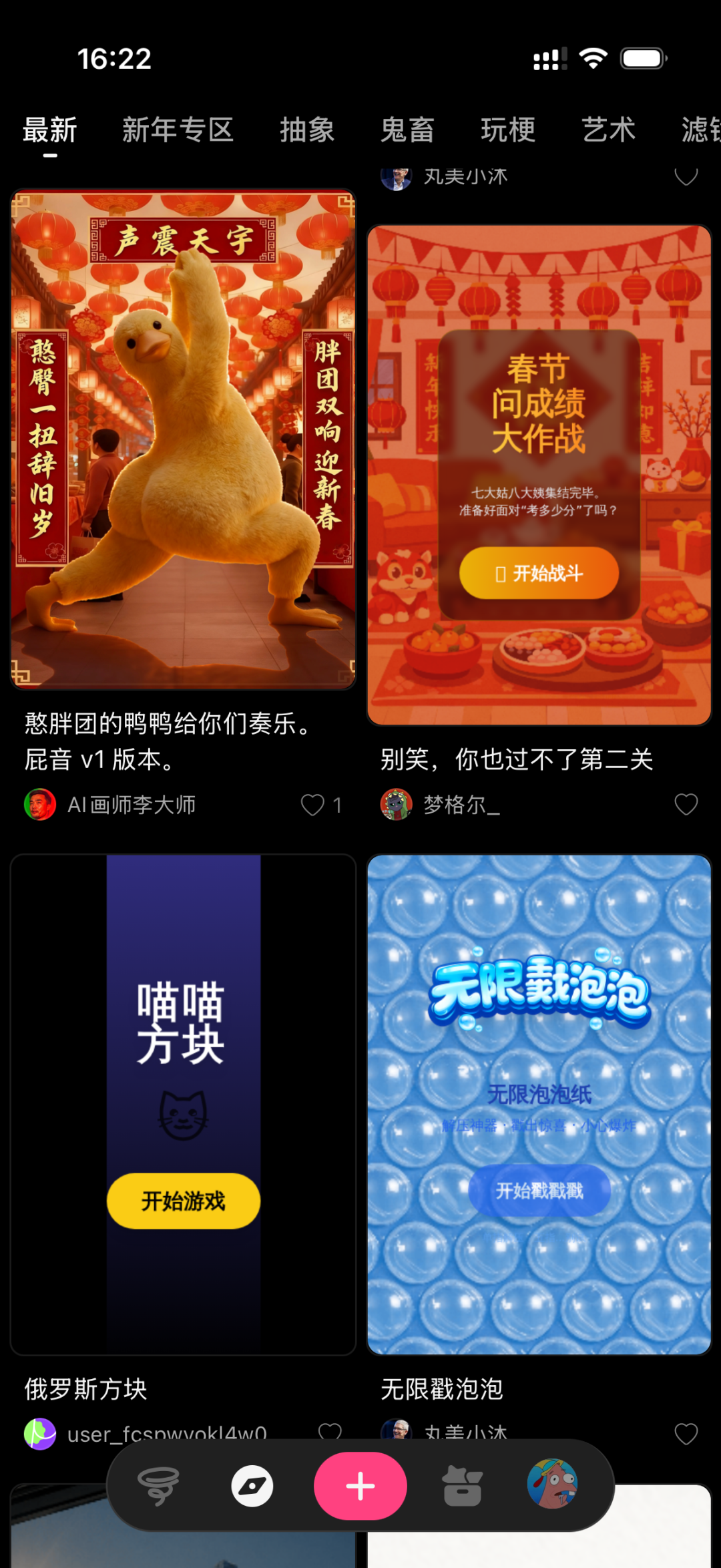View 梦格尔_'s profile avatar
The width and height of the screenshot is (721, 1568).
pyautogui.click(x=397, y=805)
